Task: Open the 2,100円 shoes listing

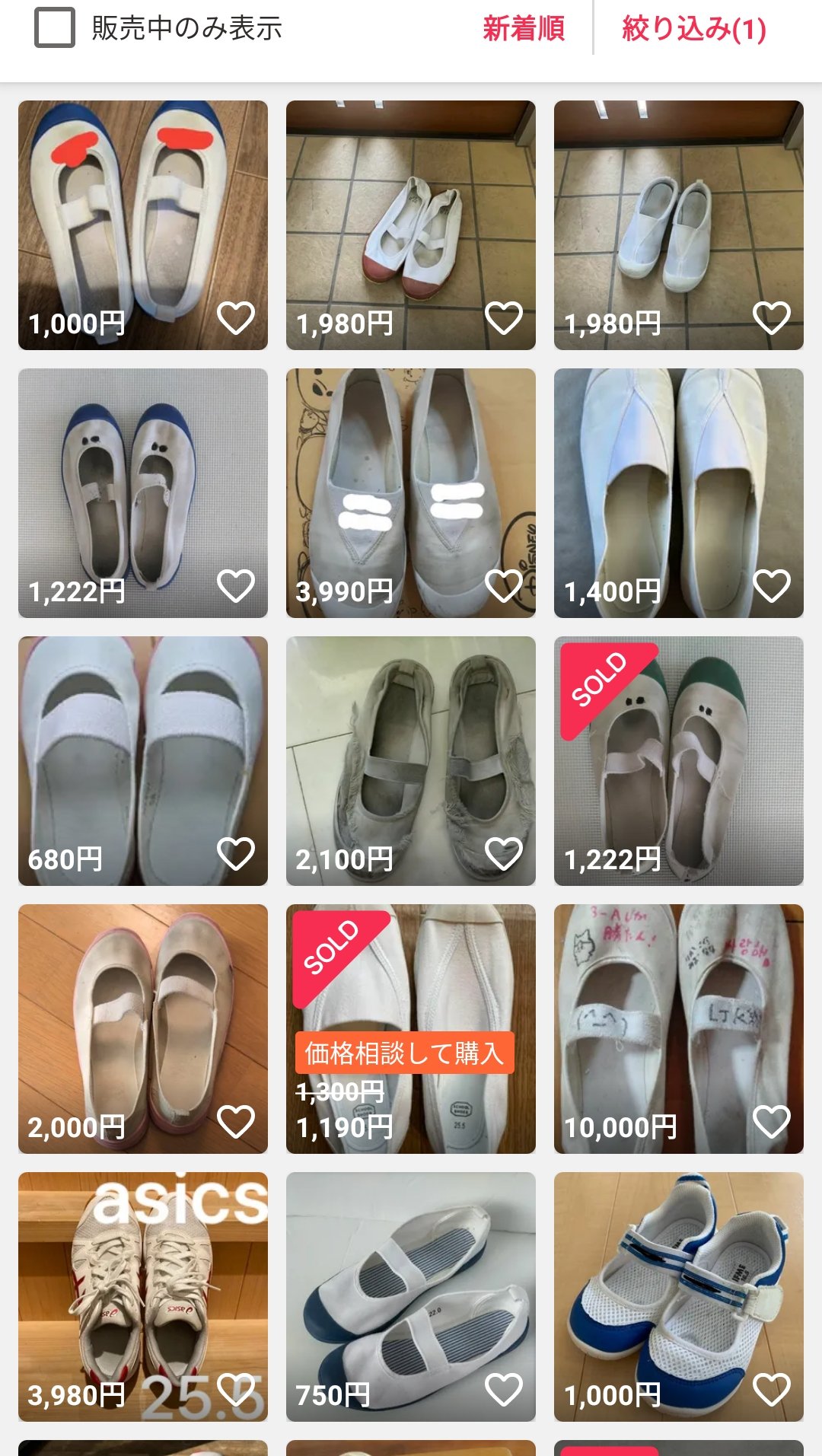Action: (411, 761)
